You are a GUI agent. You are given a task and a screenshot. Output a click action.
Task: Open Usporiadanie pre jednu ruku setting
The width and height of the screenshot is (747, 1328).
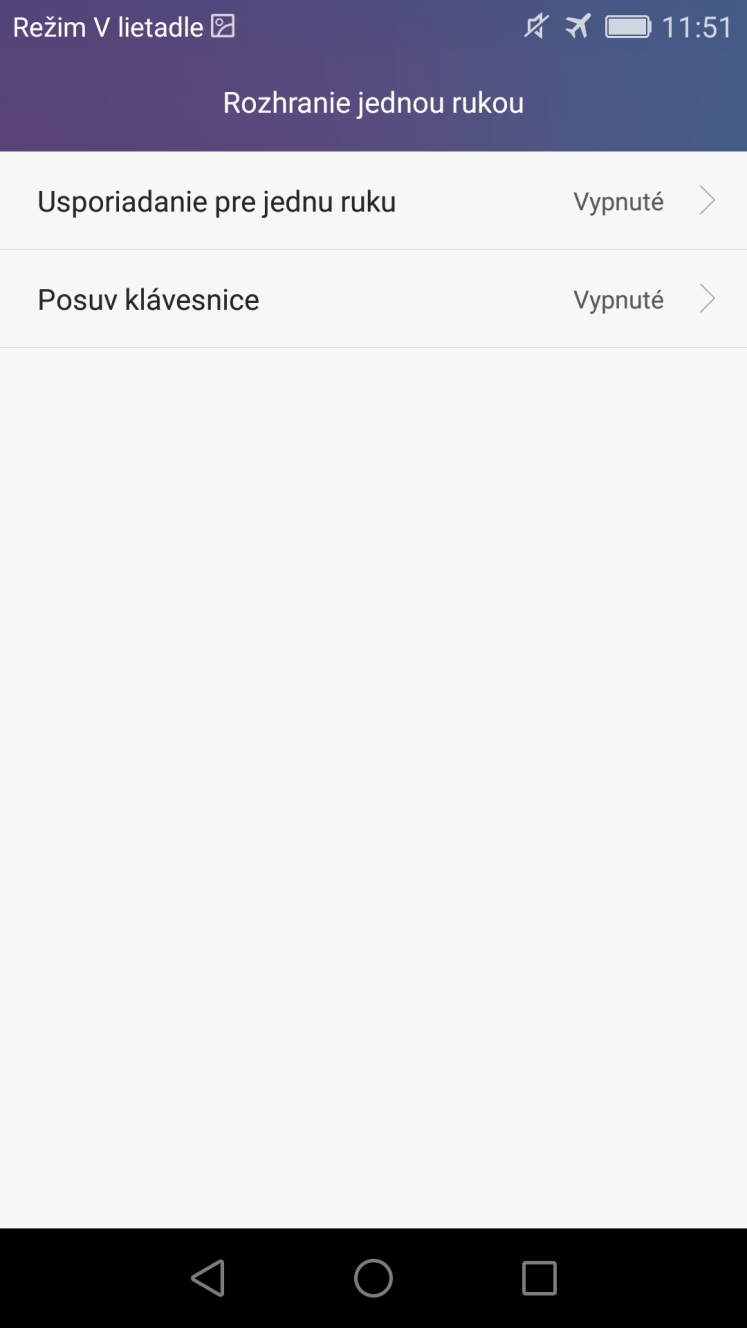[373, 201]
